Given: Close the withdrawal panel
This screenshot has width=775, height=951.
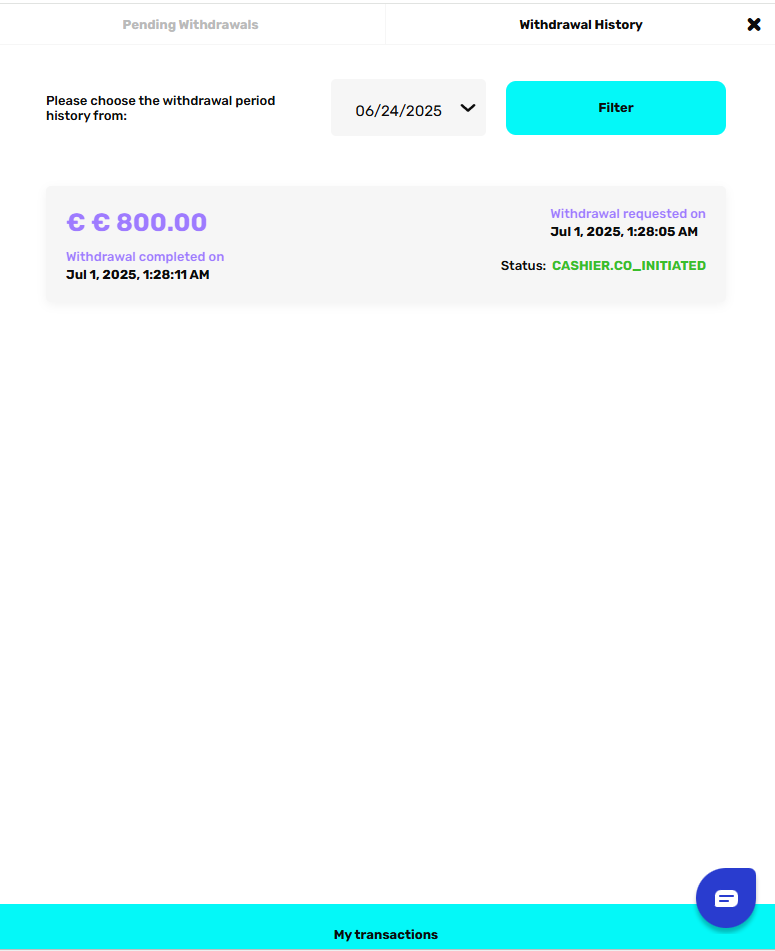Looking at the screenshot, I should click(x=754, y=25).
